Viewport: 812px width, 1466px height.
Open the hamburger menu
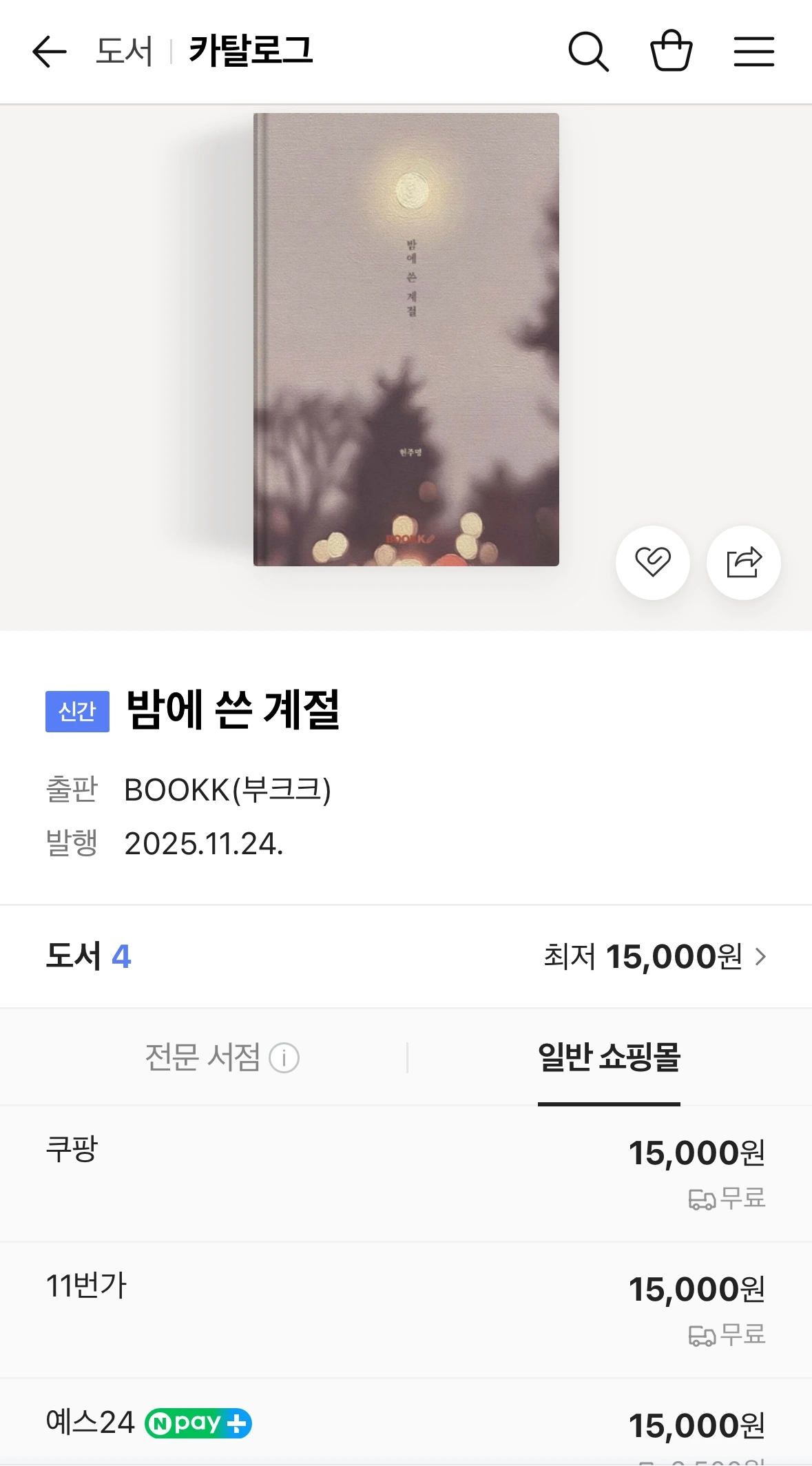point(753,52)
